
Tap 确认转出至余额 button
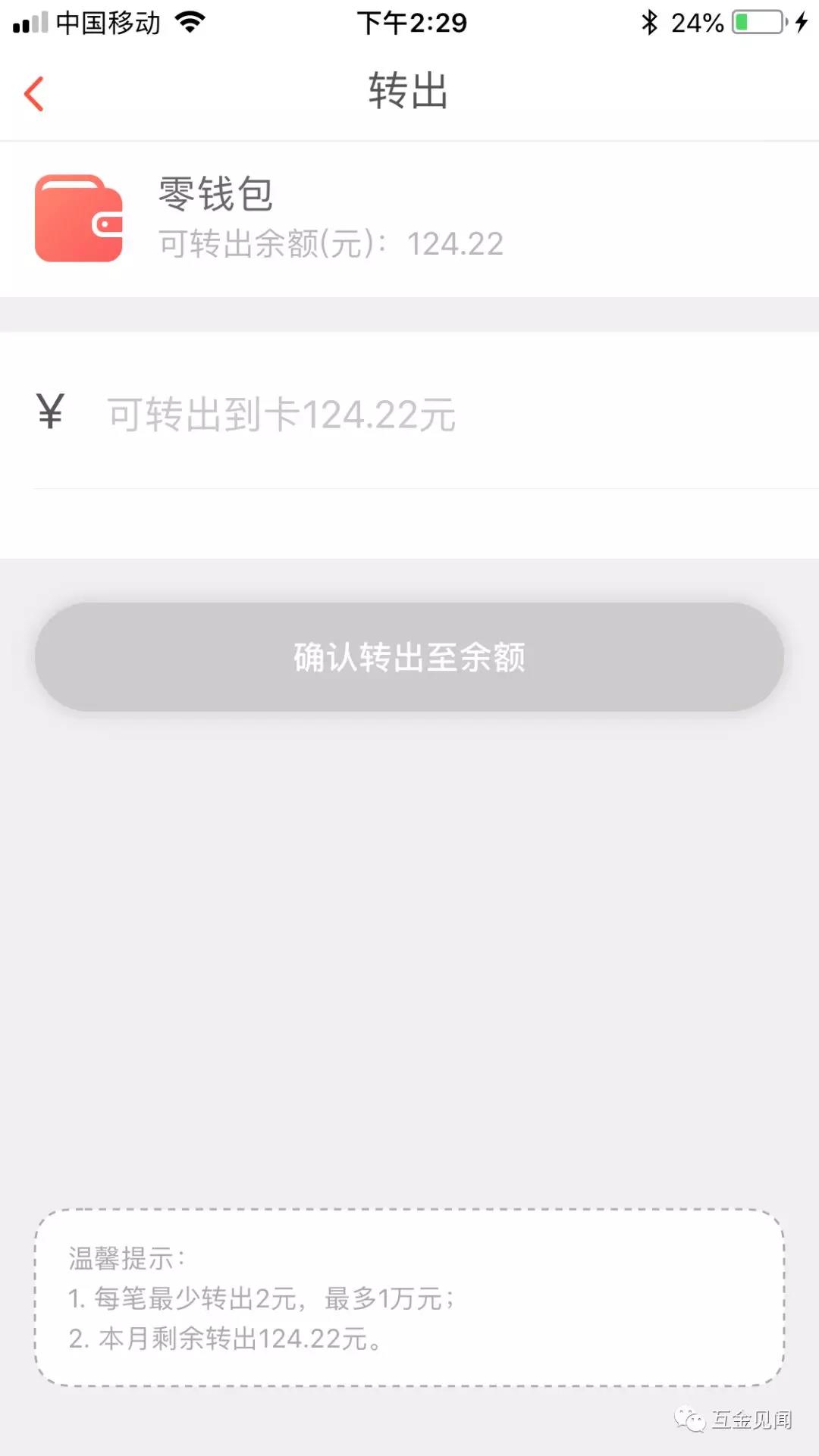coord(409,657)
